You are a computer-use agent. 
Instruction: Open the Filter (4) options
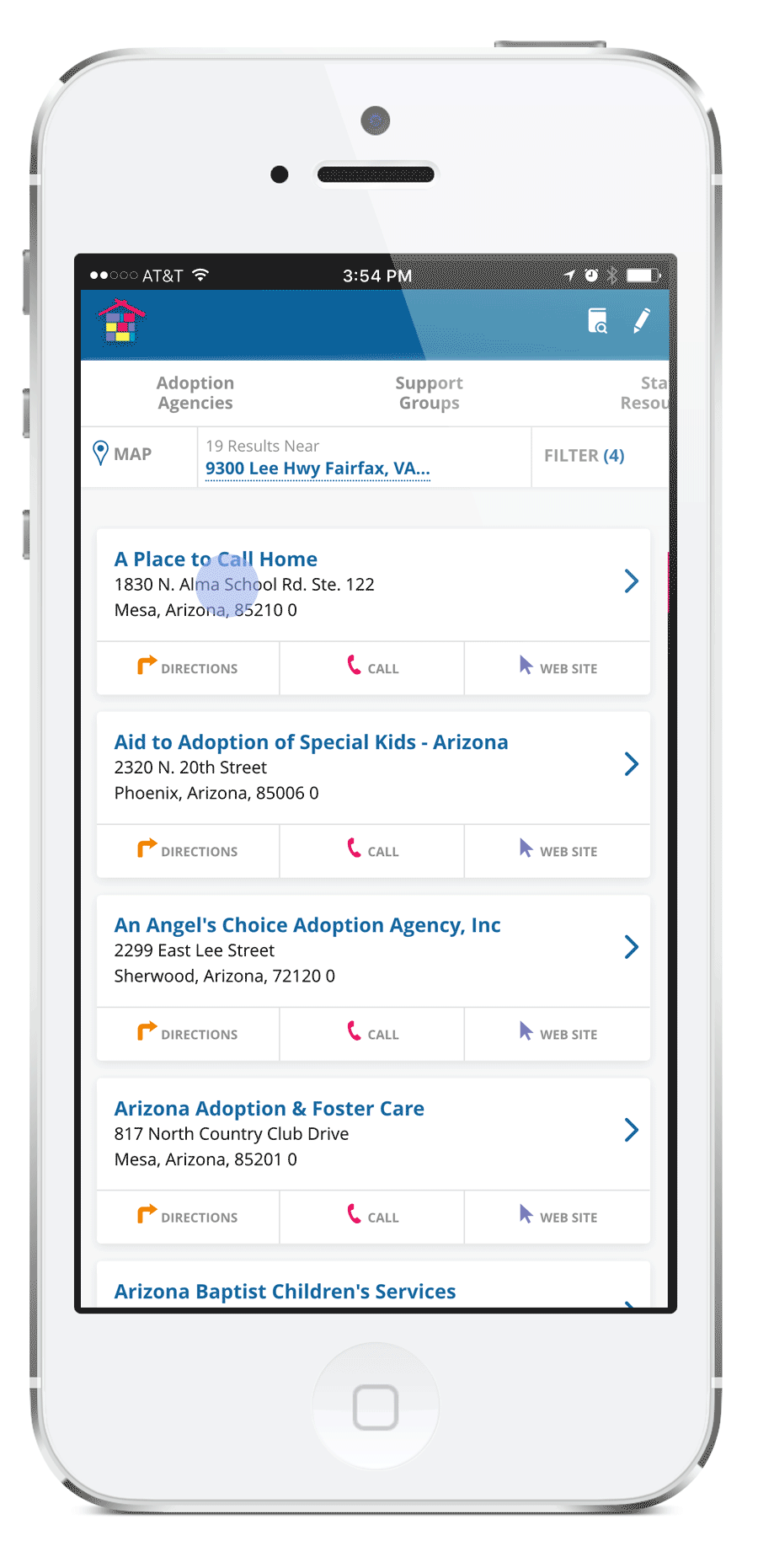pos(584,456)
